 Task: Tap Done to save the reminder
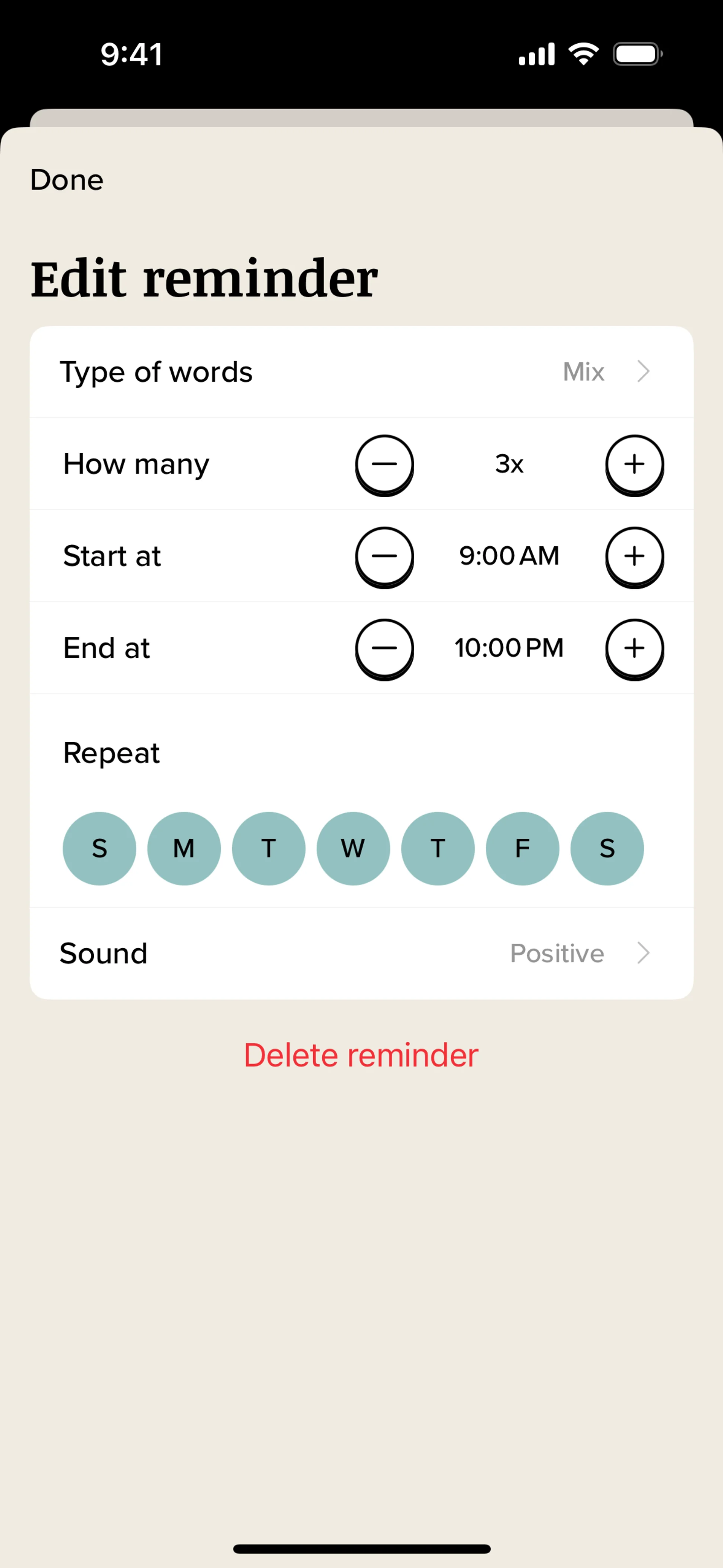click(67, 180)
